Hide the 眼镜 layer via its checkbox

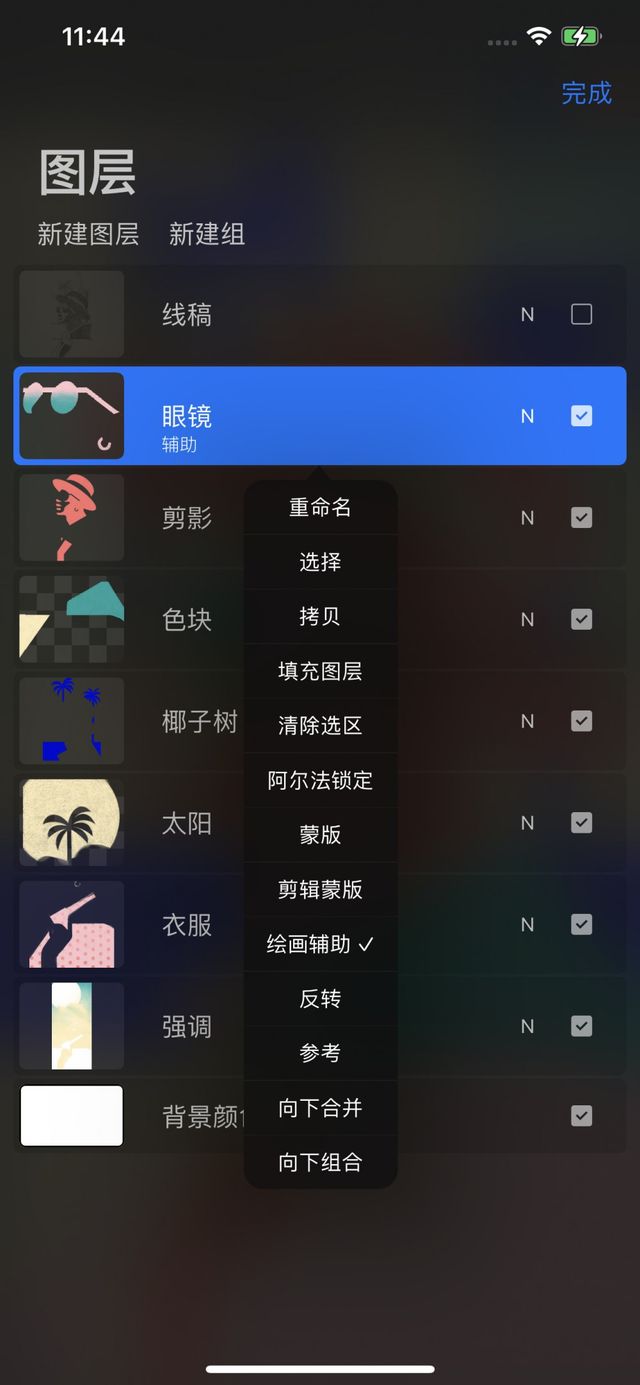[581, 416]
